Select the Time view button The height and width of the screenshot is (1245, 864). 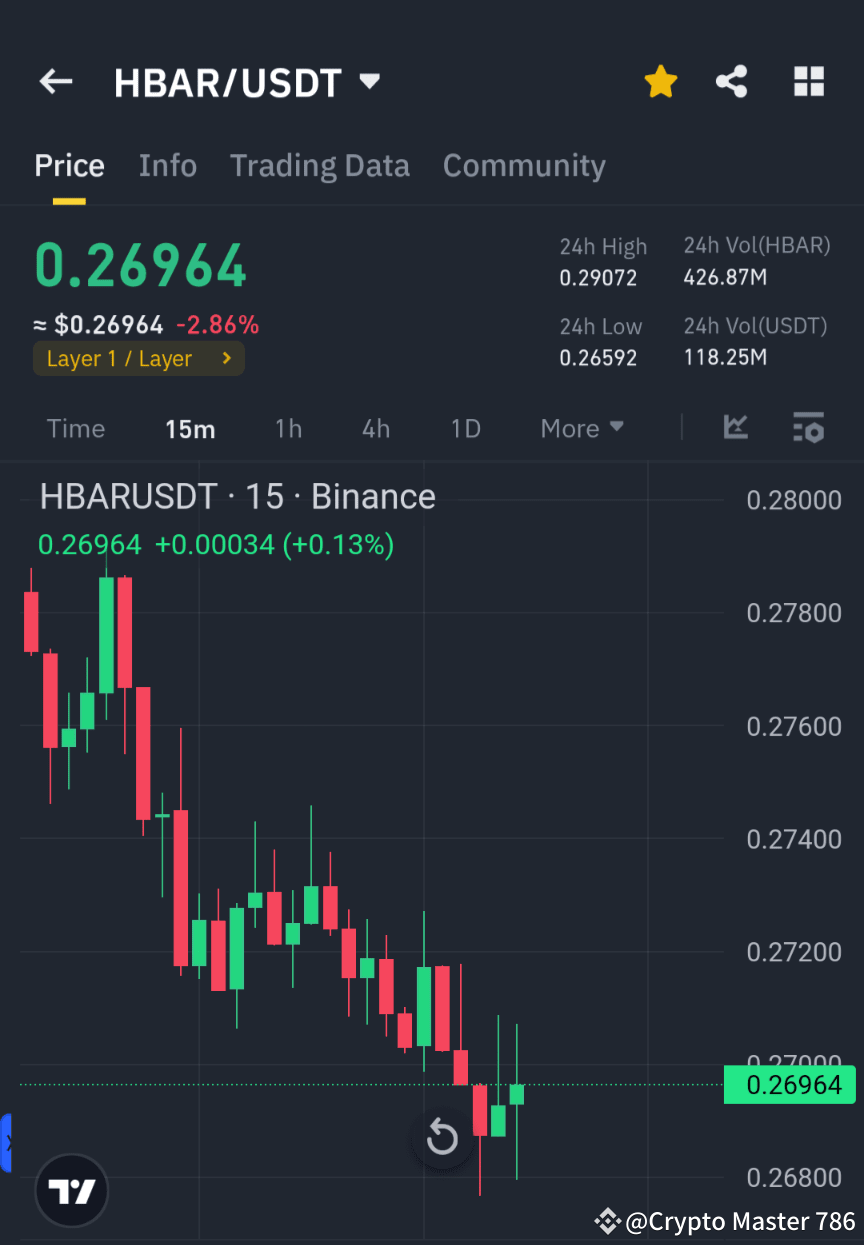pyautogui.click(x=75, y=428)
